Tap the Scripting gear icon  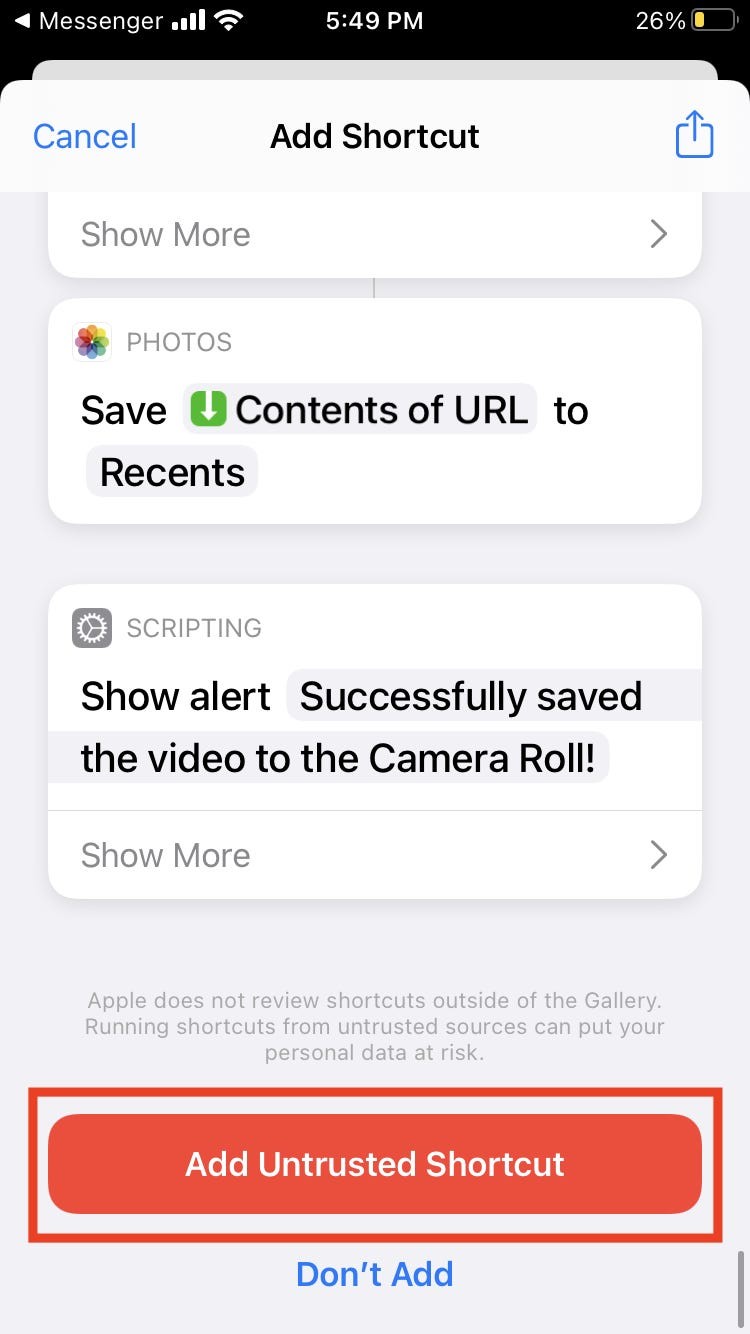click(x=91, y=627)
